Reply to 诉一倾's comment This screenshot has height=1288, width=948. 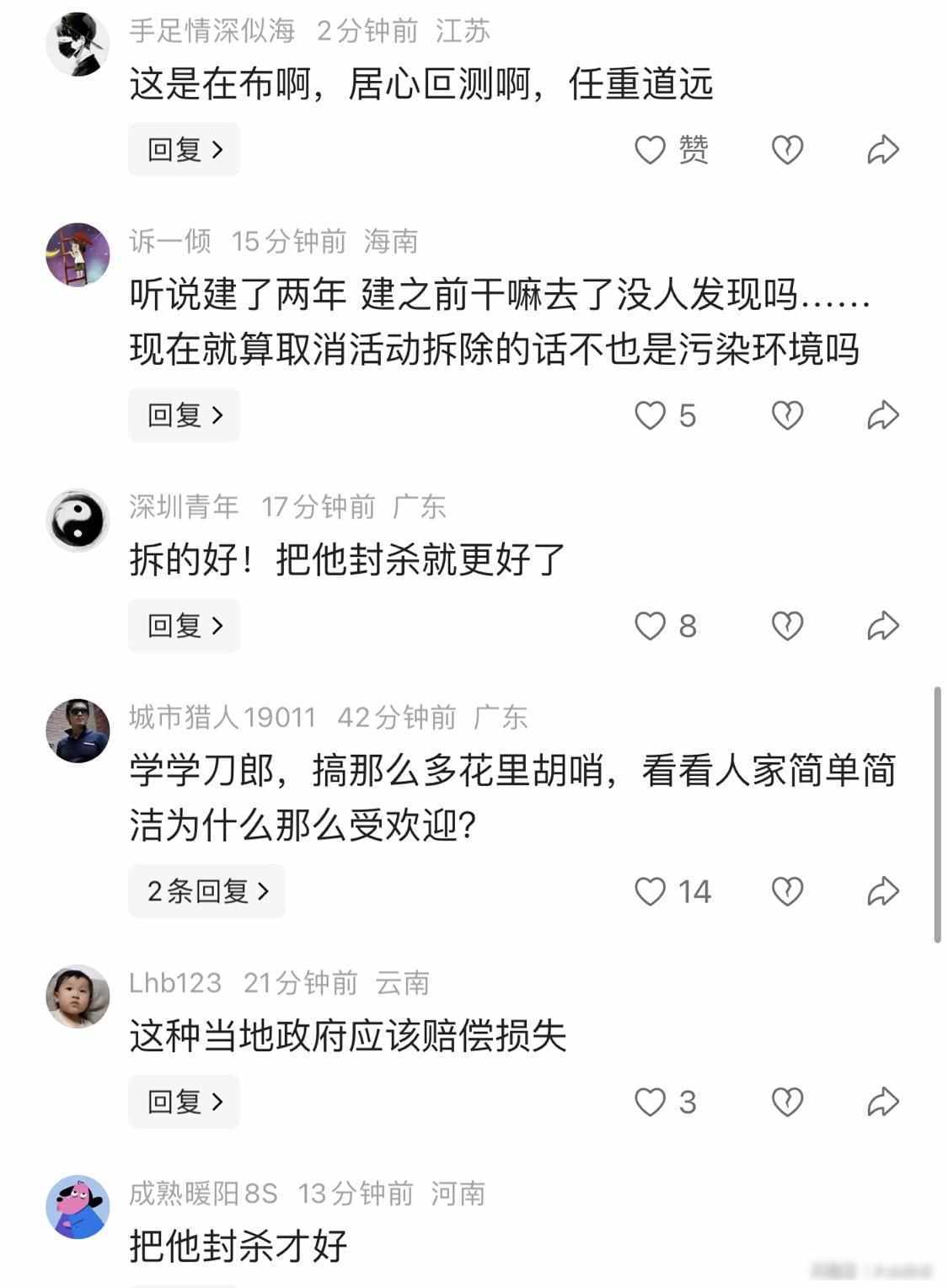[x=184, y=415]
